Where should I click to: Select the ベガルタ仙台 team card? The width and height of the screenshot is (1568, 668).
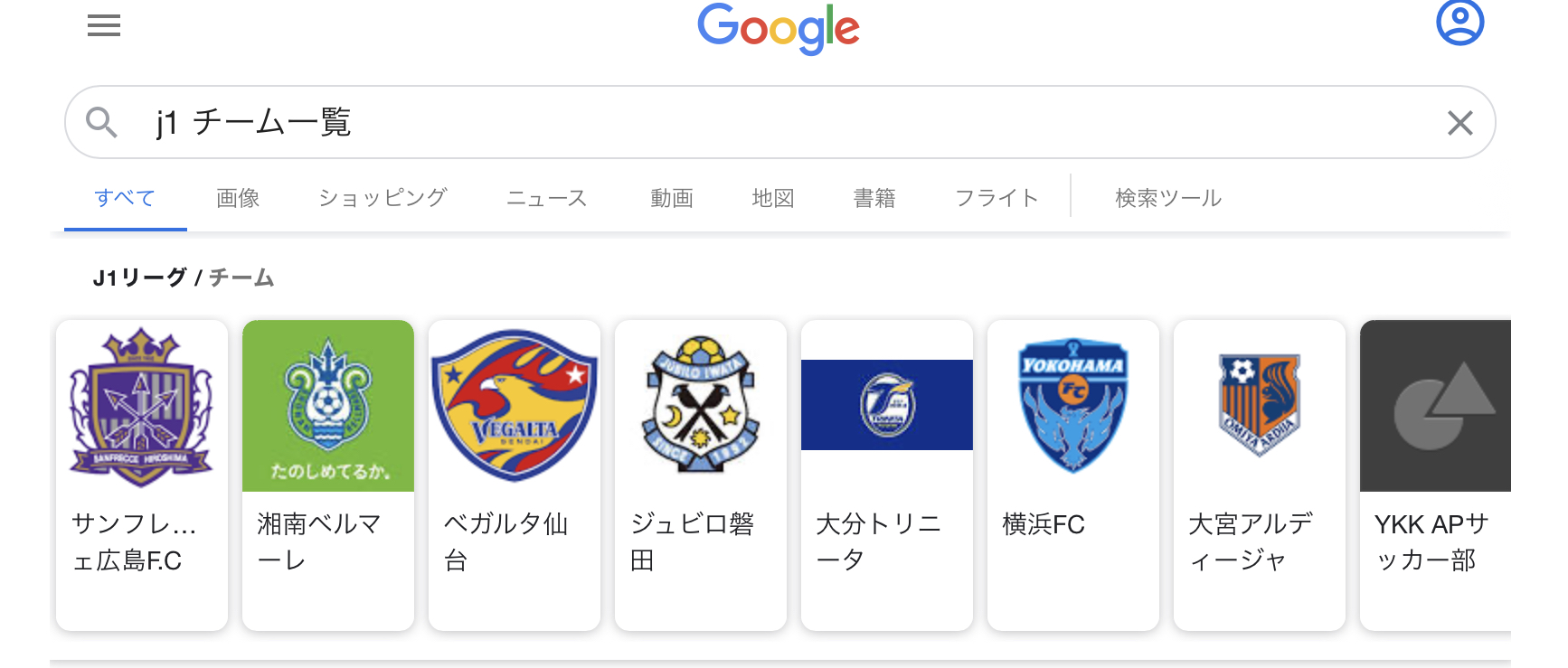tap(515, 475)
